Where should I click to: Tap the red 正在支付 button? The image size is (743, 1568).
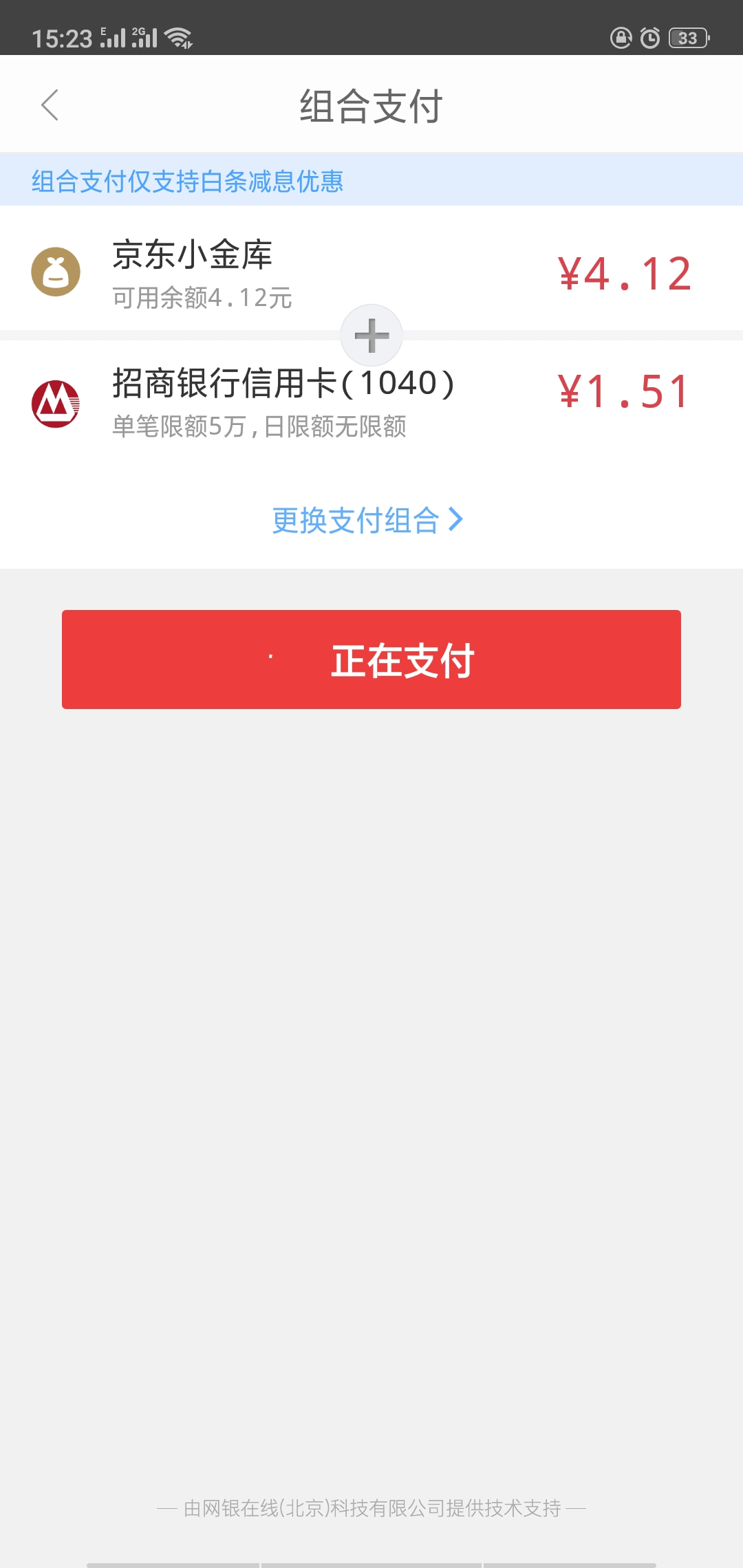click(x=371, y=660)
